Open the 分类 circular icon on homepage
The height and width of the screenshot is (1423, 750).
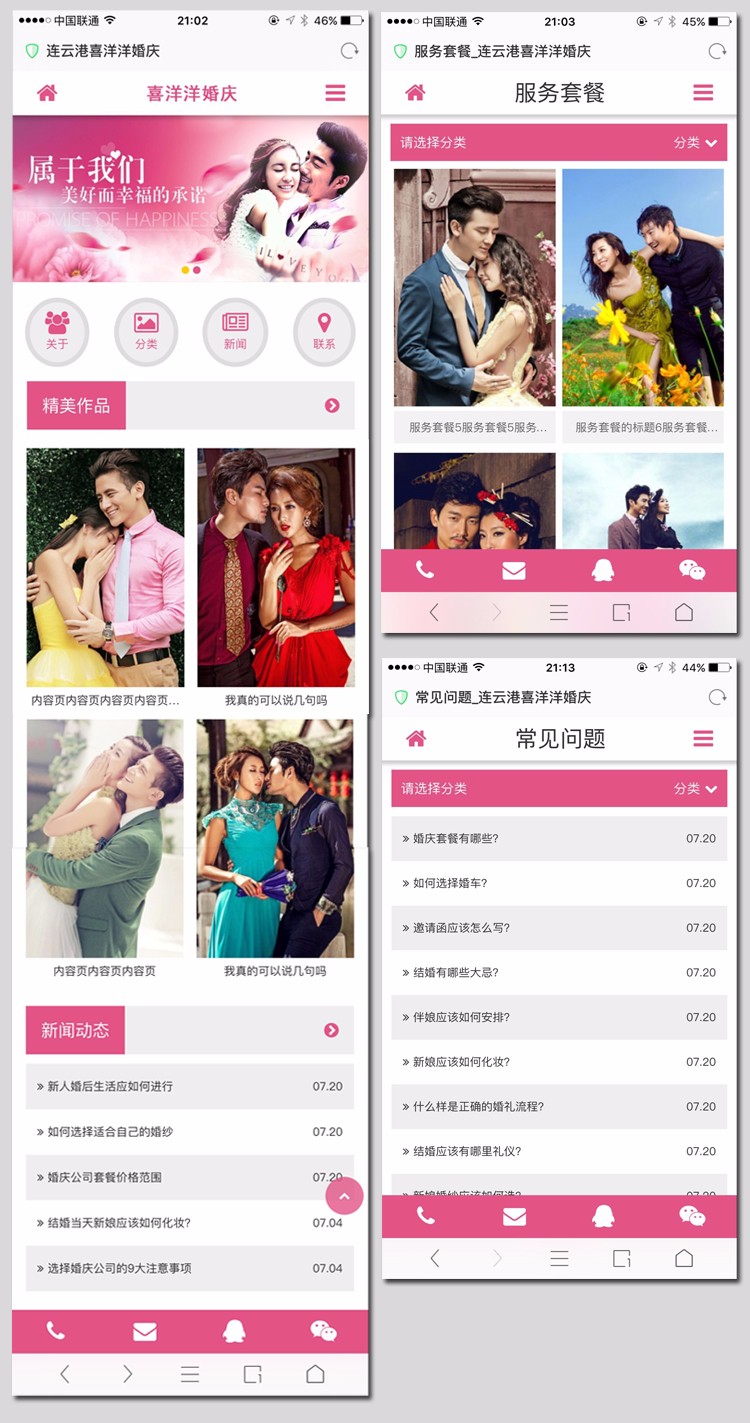146,330
